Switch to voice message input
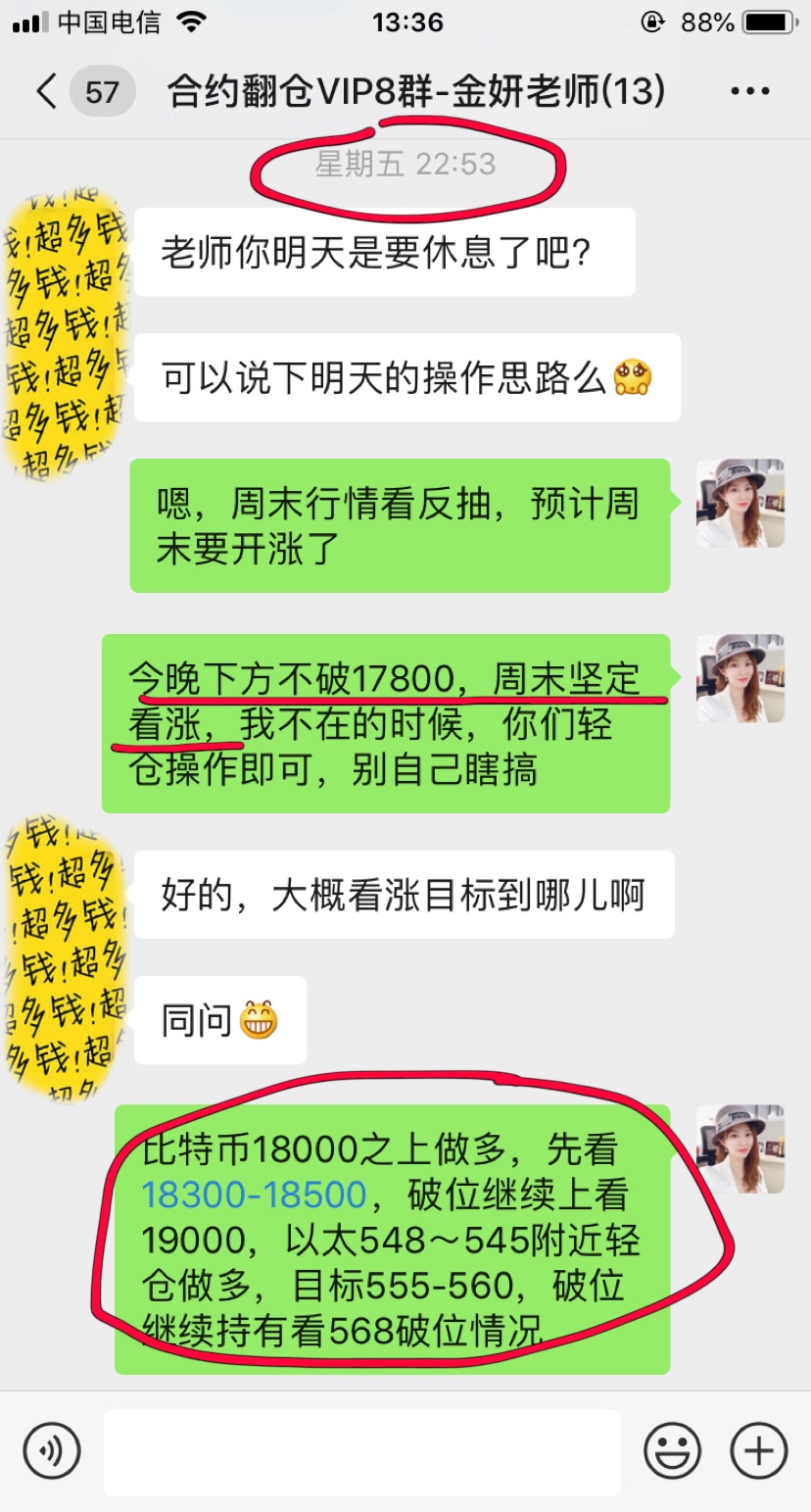 [x=52, y=1451]
